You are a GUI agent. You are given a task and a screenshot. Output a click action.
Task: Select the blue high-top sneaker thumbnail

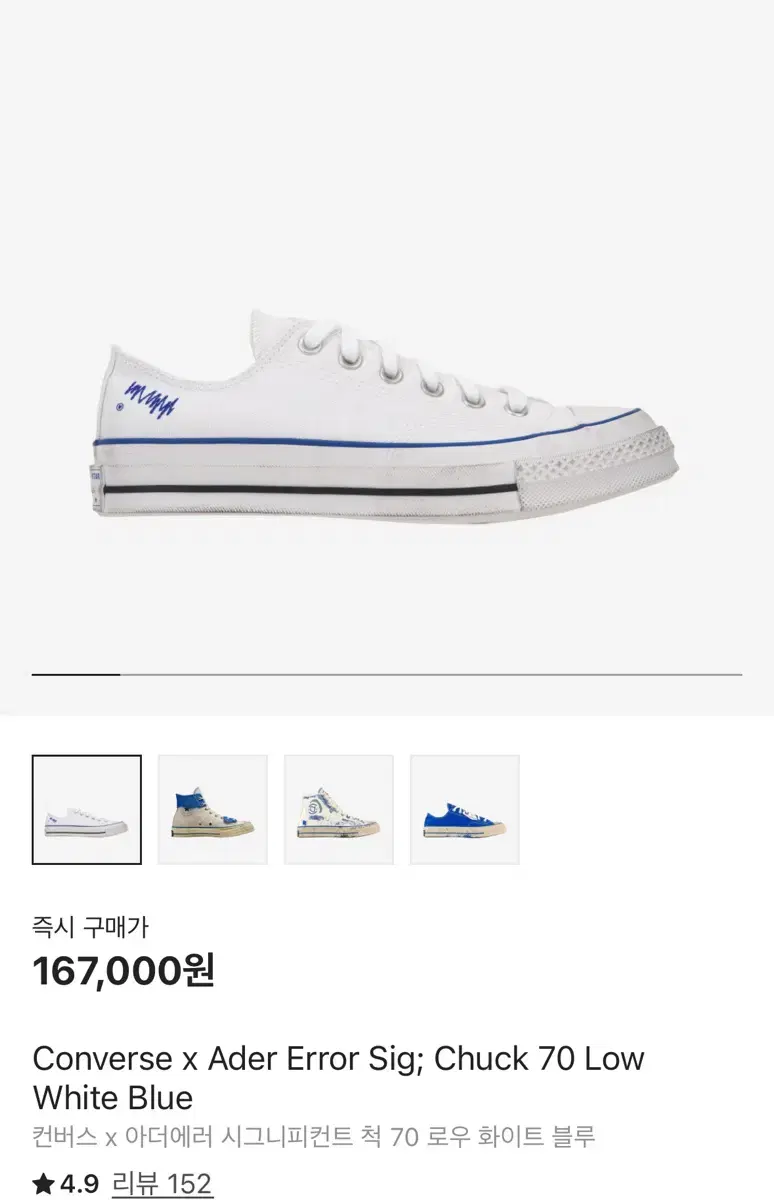pyautogui.click(x=213, y=808)
